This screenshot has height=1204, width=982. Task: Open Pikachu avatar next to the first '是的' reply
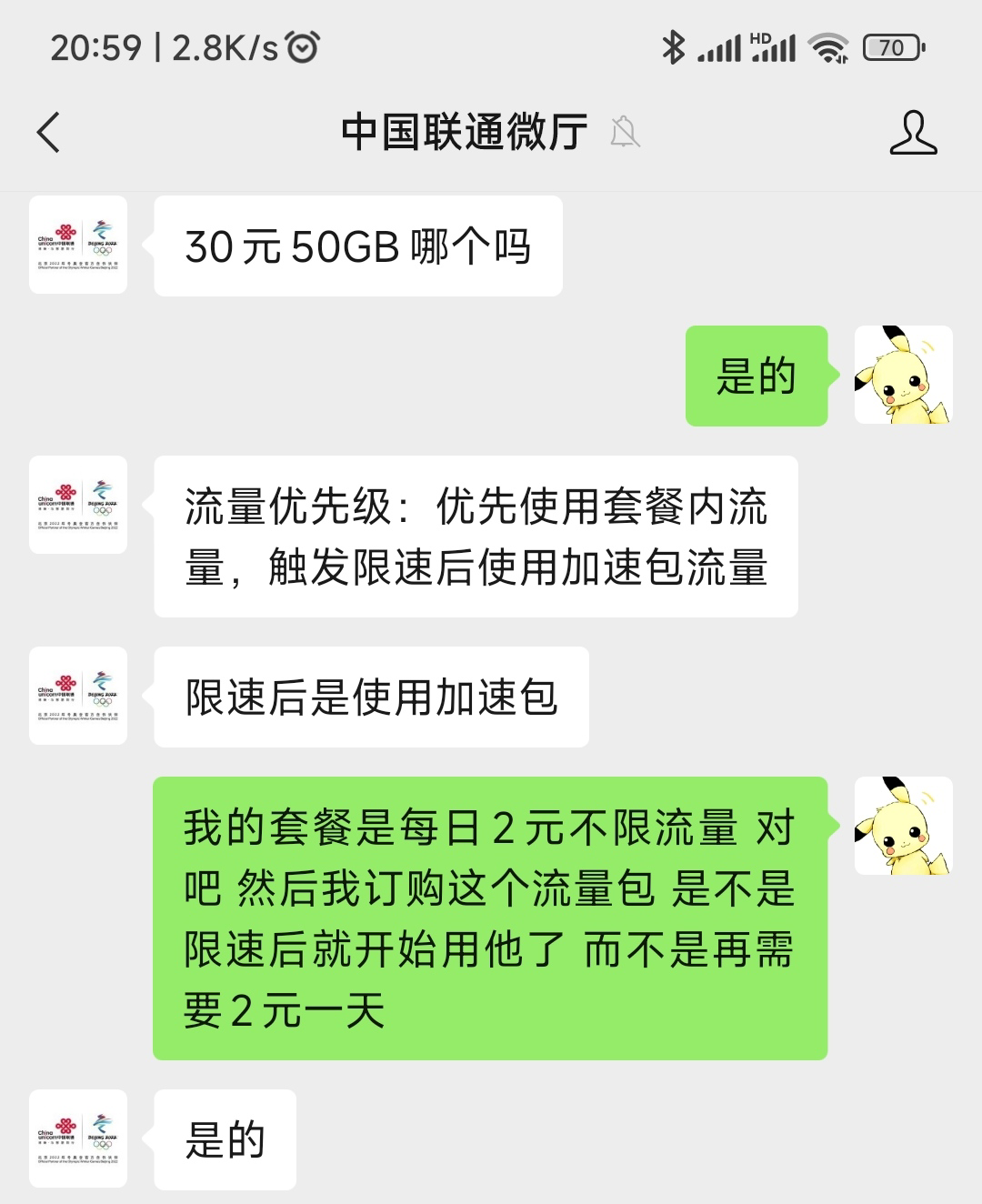click(x=903, y=375)
